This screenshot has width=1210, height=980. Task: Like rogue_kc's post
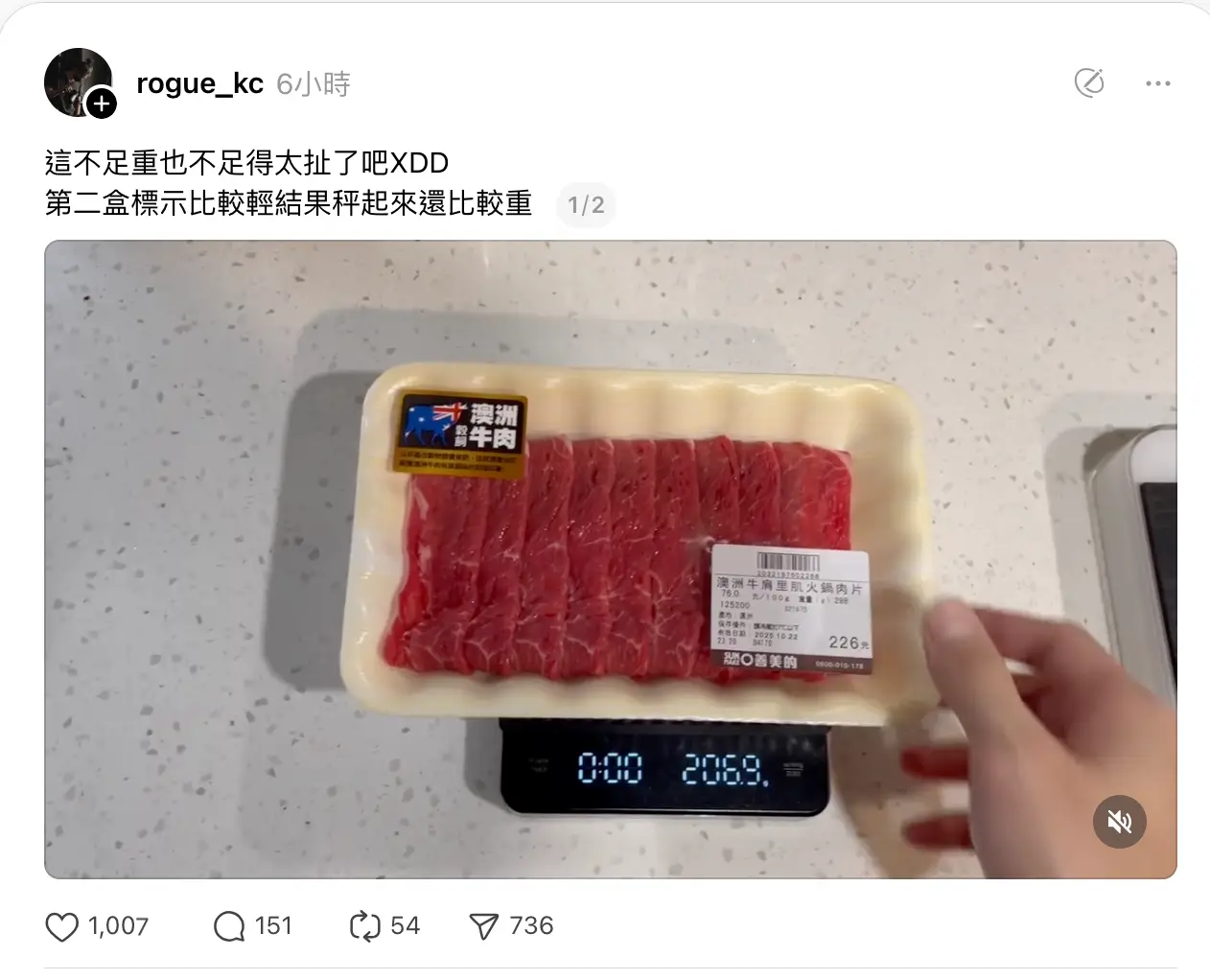coord(62,926)
